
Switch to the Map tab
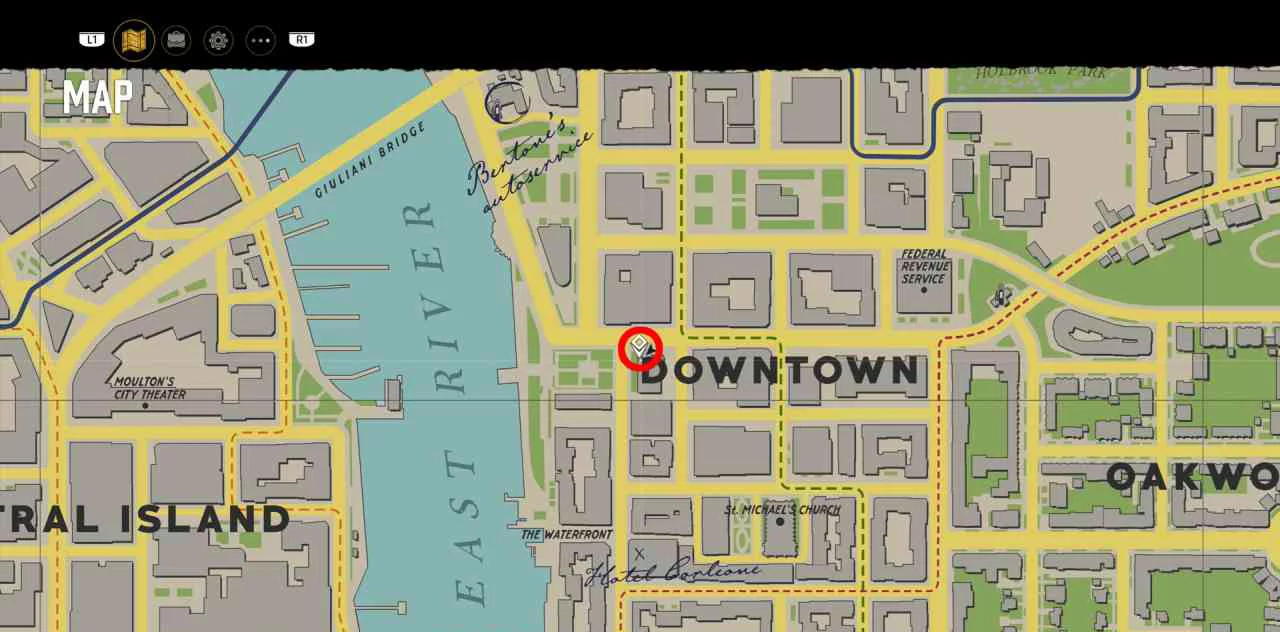point(134,40)
